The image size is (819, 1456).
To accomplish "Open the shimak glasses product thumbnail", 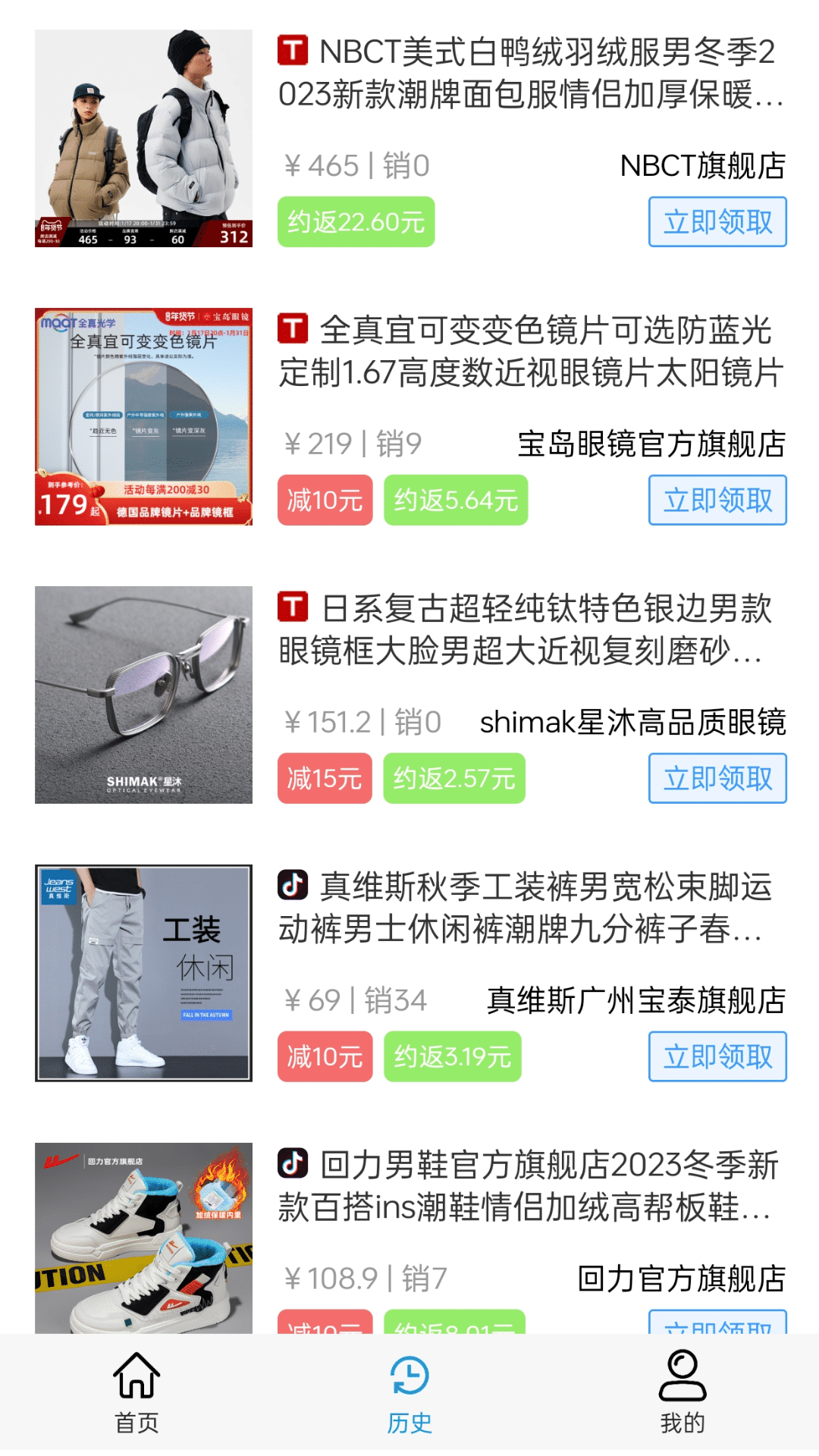I will tap(141, 694).
